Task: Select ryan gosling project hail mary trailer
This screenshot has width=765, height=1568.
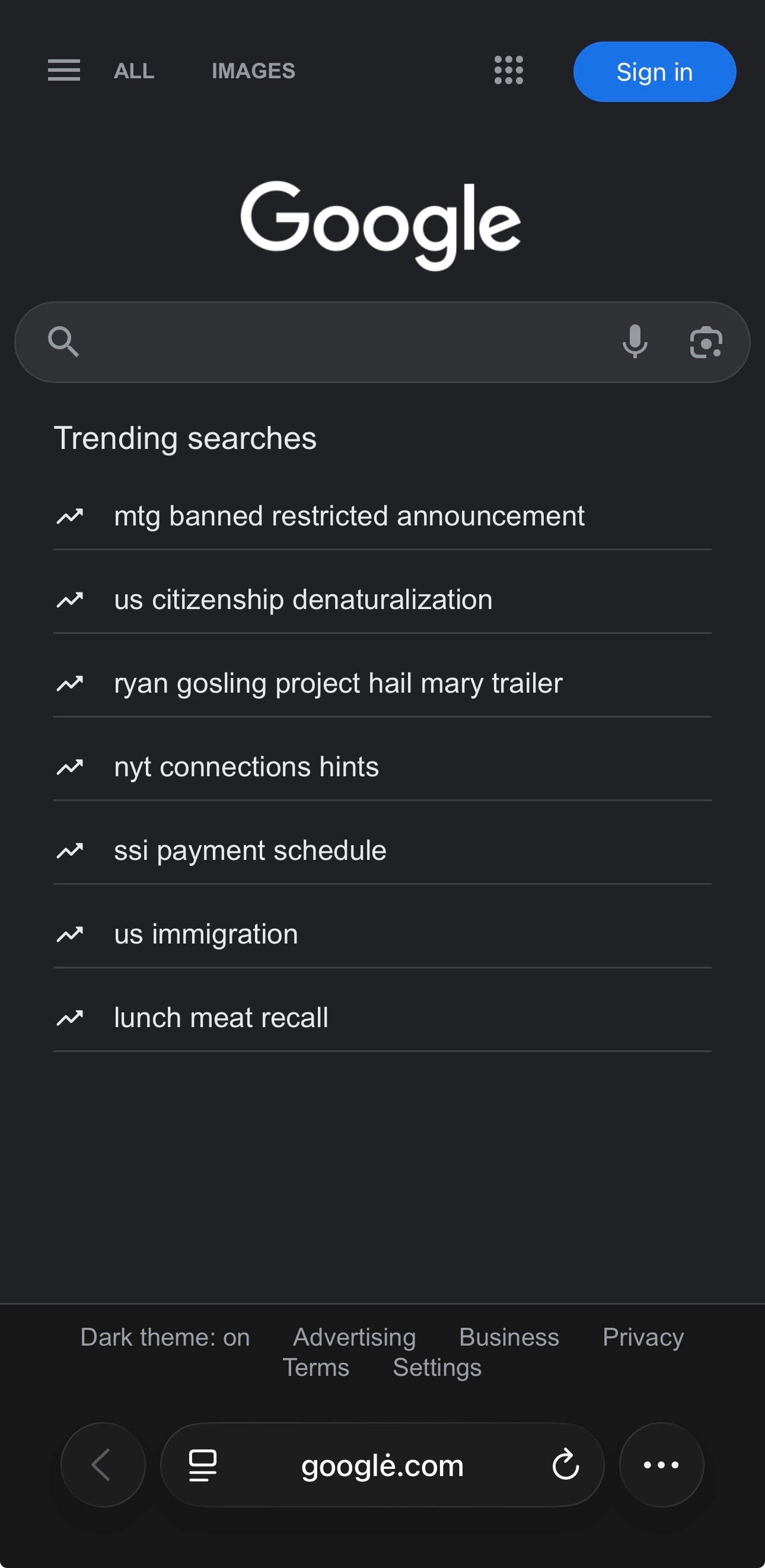Action: click(338, 683)
